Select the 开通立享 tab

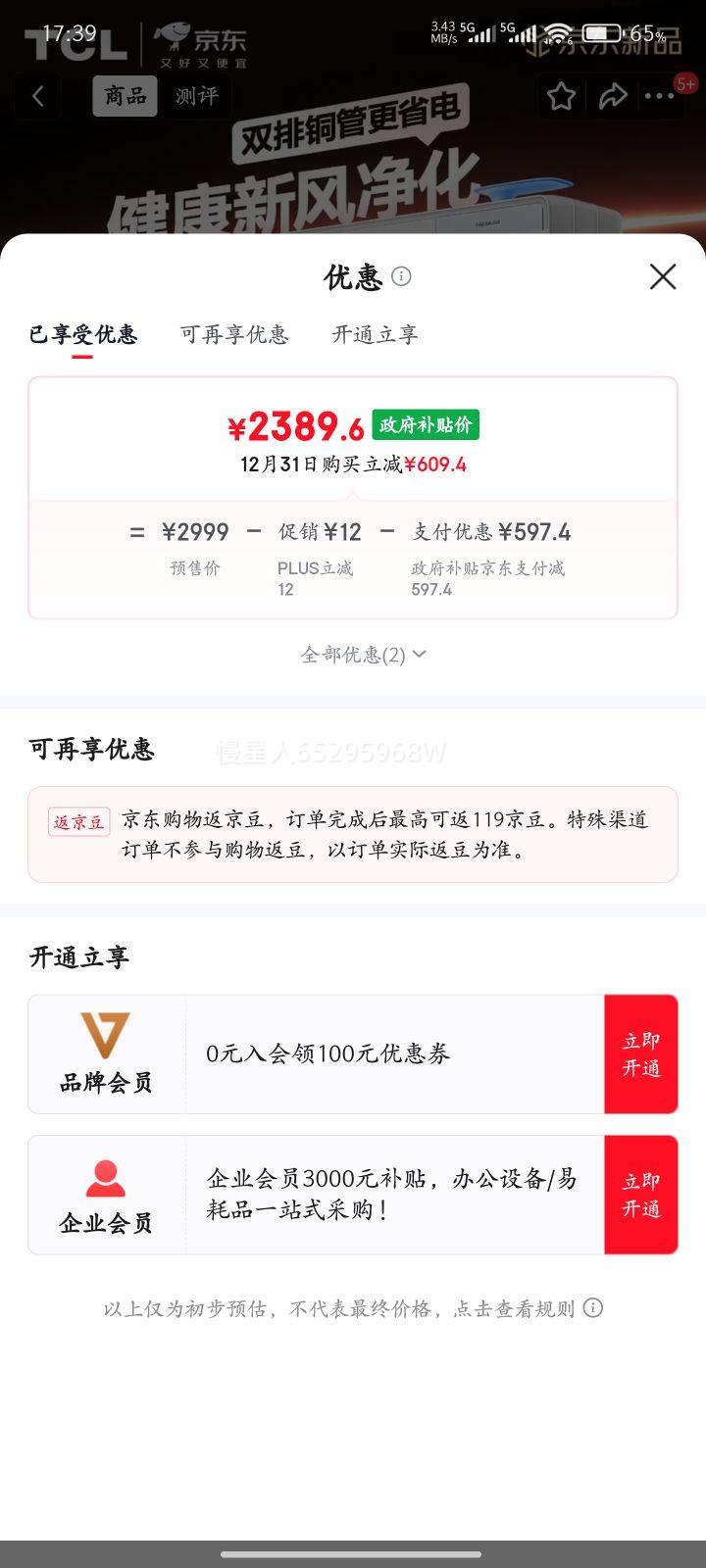pos(374,334)
